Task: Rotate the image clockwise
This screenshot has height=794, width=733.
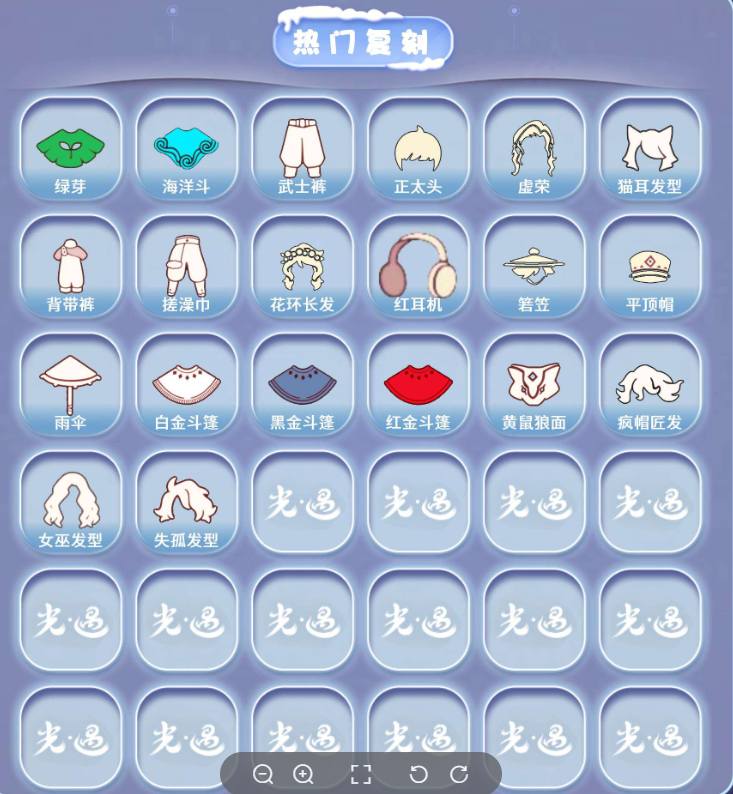Action: [459, 774]
